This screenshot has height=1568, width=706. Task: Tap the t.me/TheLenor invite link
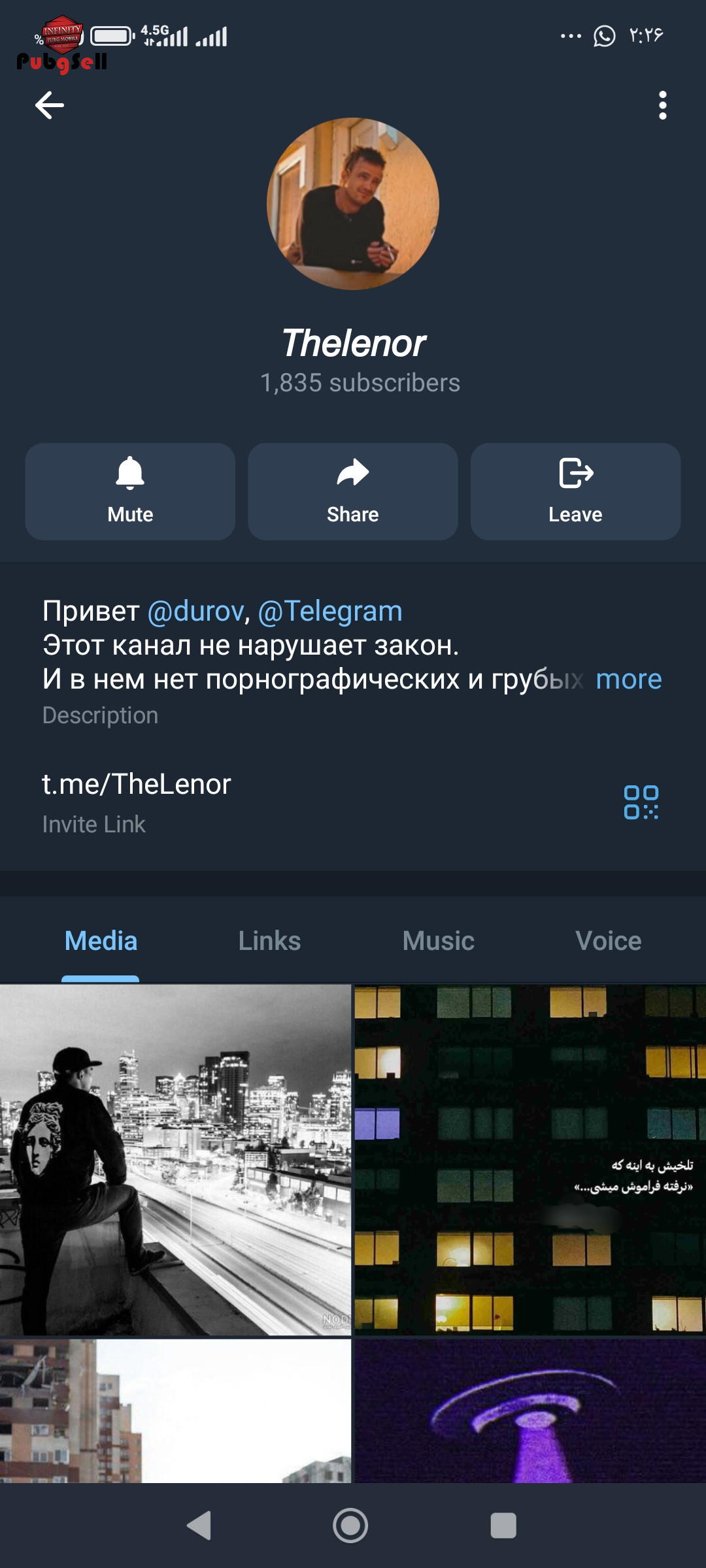coord(137,784)
